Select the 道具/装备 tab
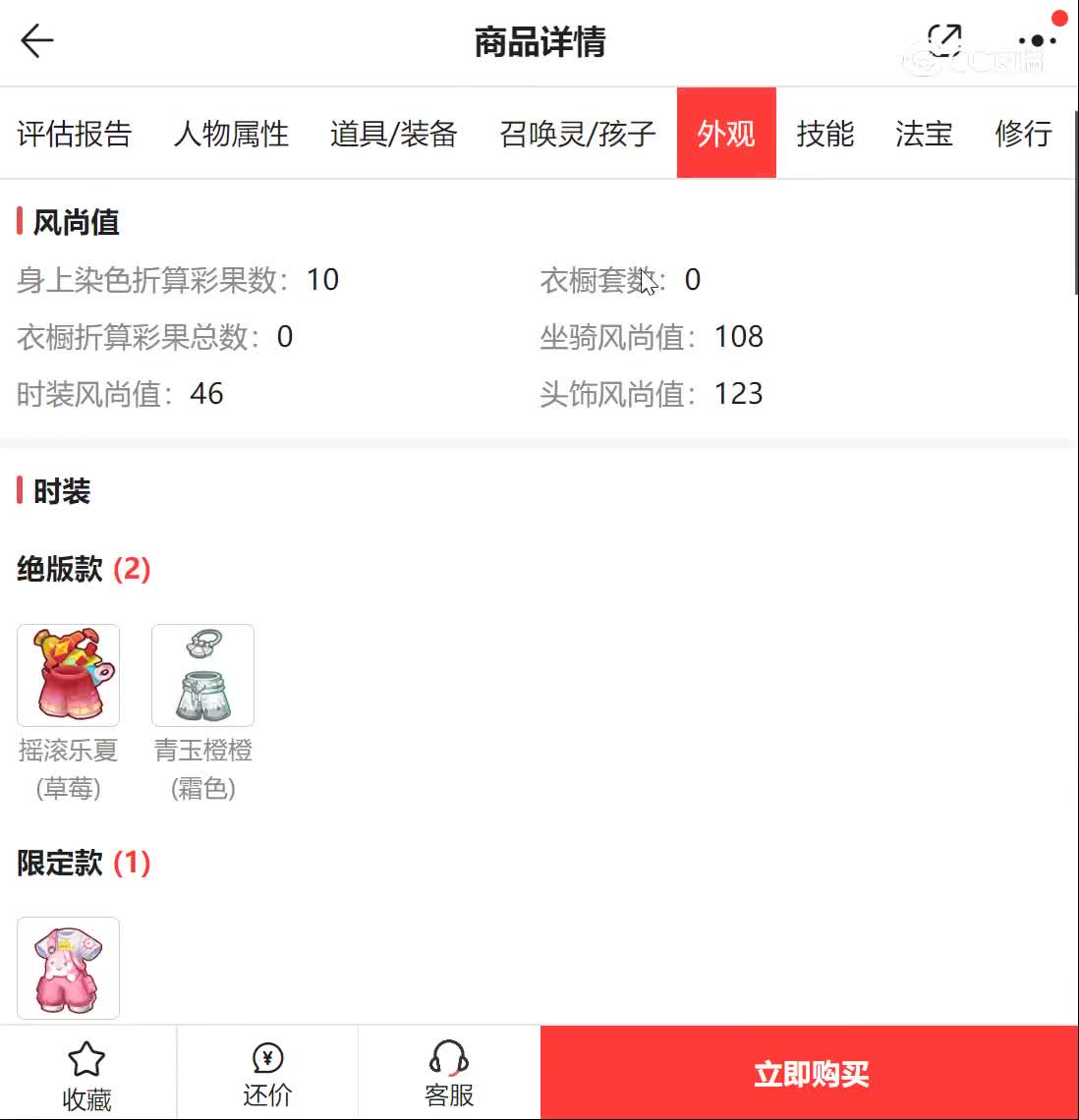1079x1120 pixels. tap(393, 134)
